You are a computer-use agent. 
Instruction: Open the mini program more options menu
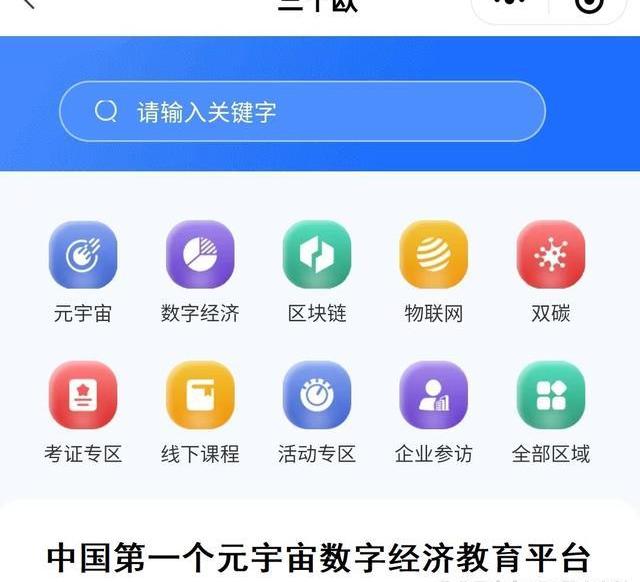point(511,4)
